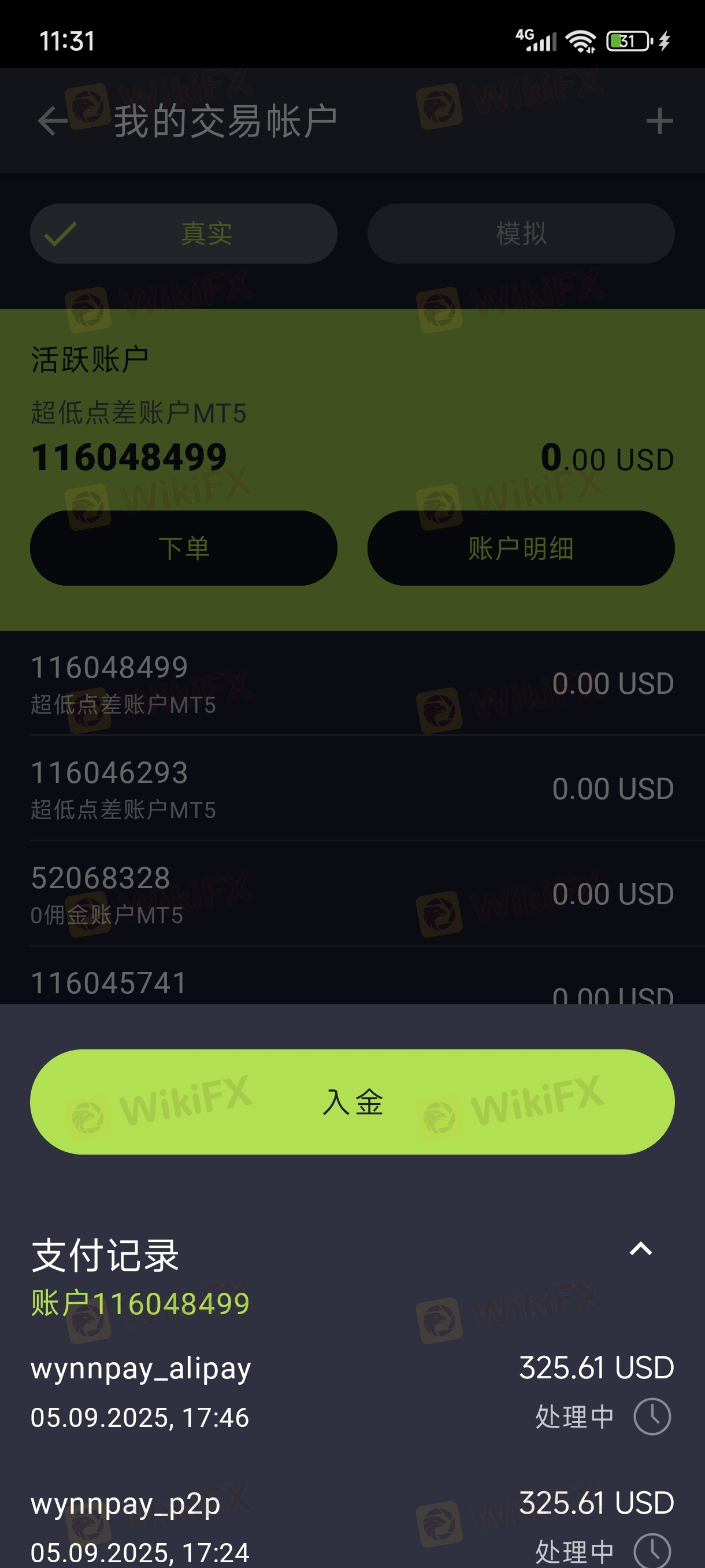Switch to the 真实 accounts tab

[x=184, y=234]
